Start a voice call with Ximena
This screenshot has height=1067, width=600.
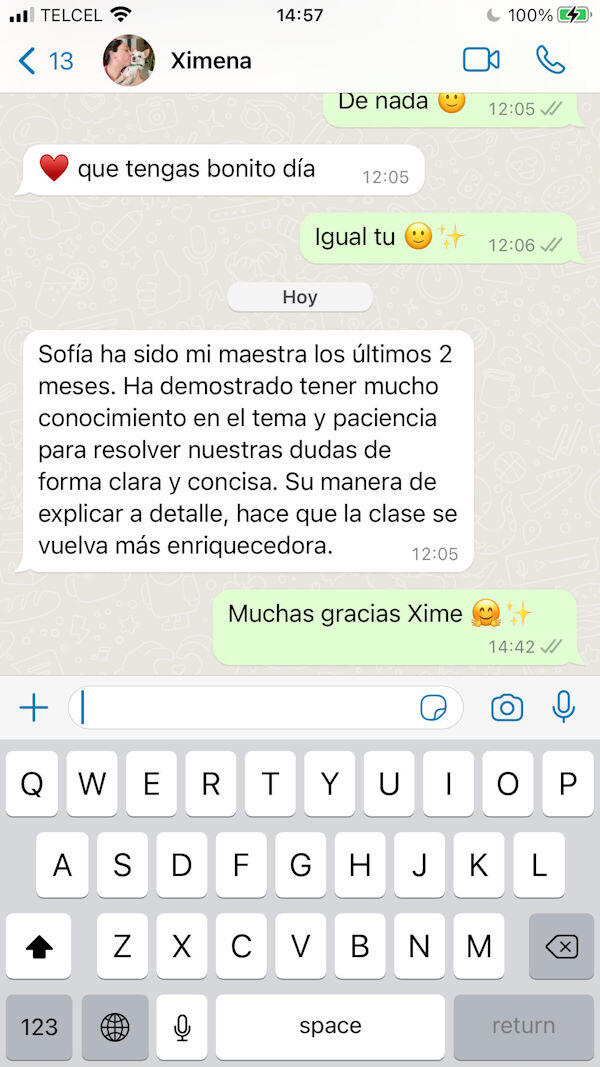tap(550, 60)
